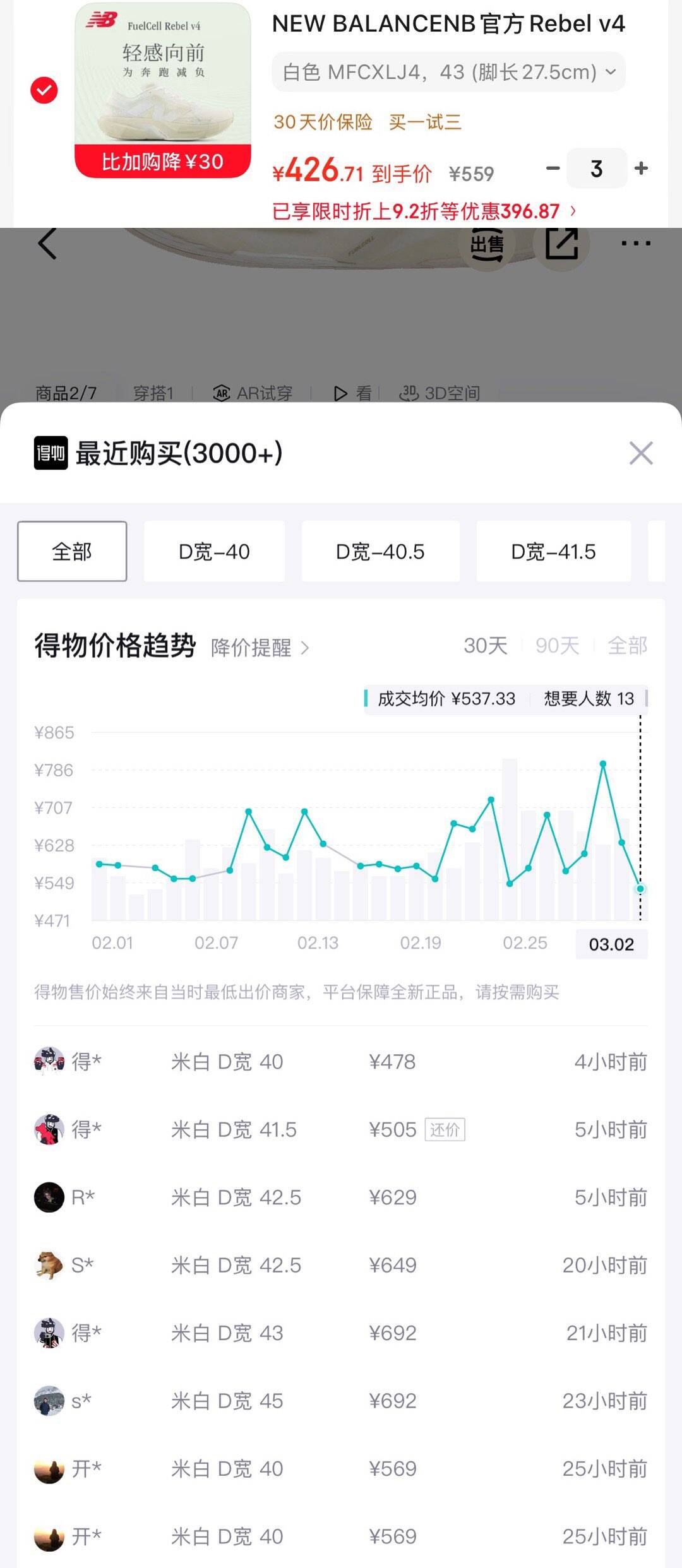Expand the 白色 MFCXLJ4, 43 variant dropdown
The width and height of the screenshot is (682, 1568).
pos(448,72)
